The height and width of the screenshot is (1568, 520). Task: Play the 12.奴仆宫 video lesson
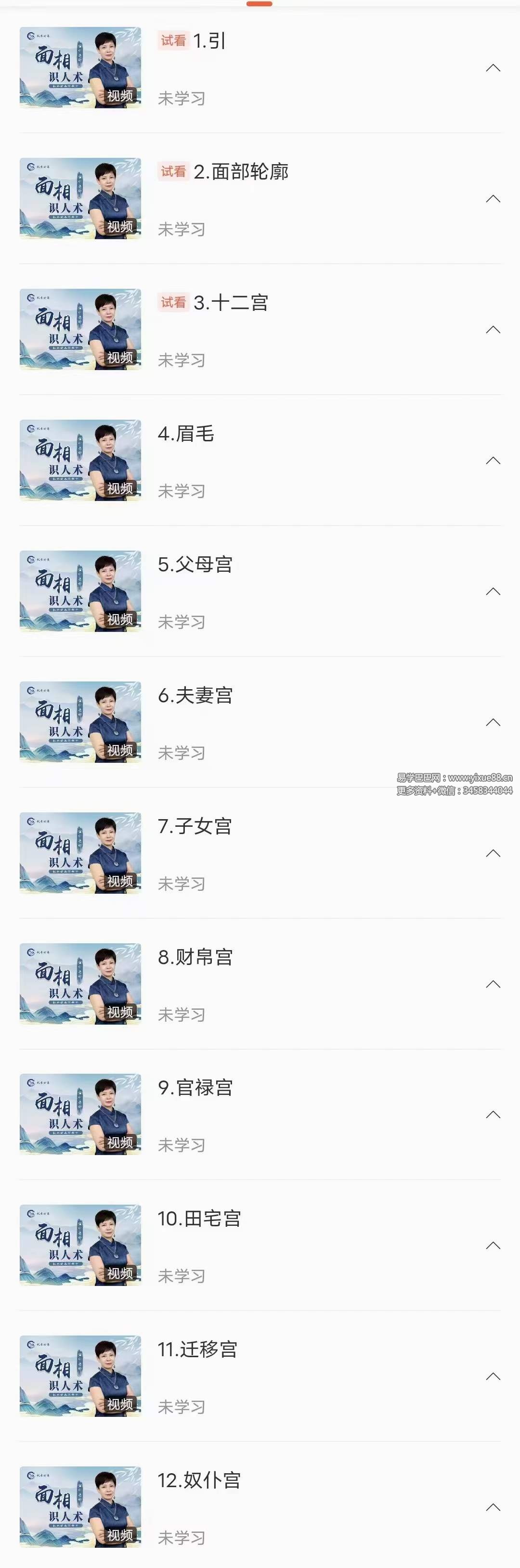coord(80,1506)
